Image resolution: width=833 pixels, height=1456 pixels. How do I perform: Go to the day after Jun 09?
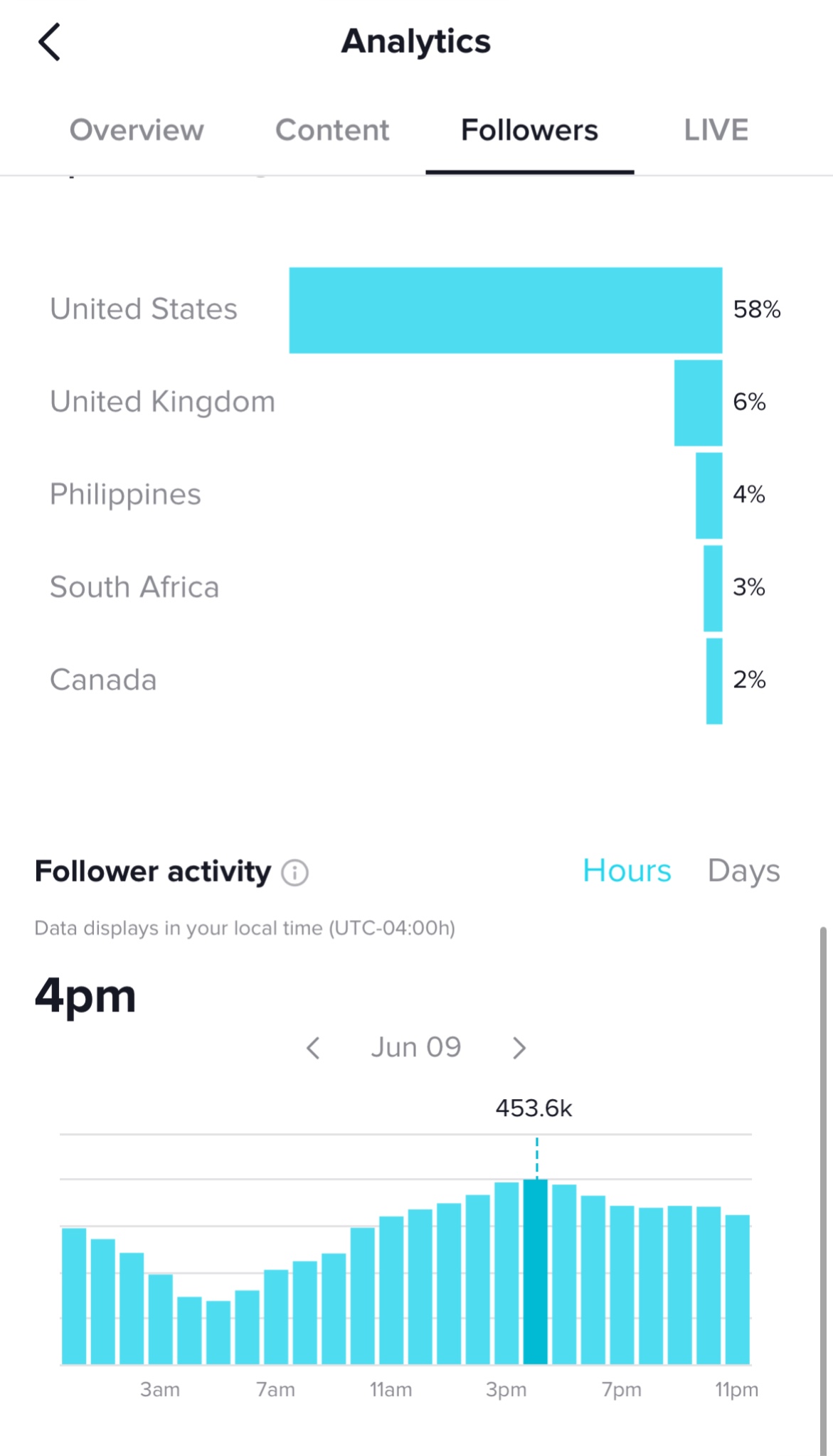point(519,1048)
